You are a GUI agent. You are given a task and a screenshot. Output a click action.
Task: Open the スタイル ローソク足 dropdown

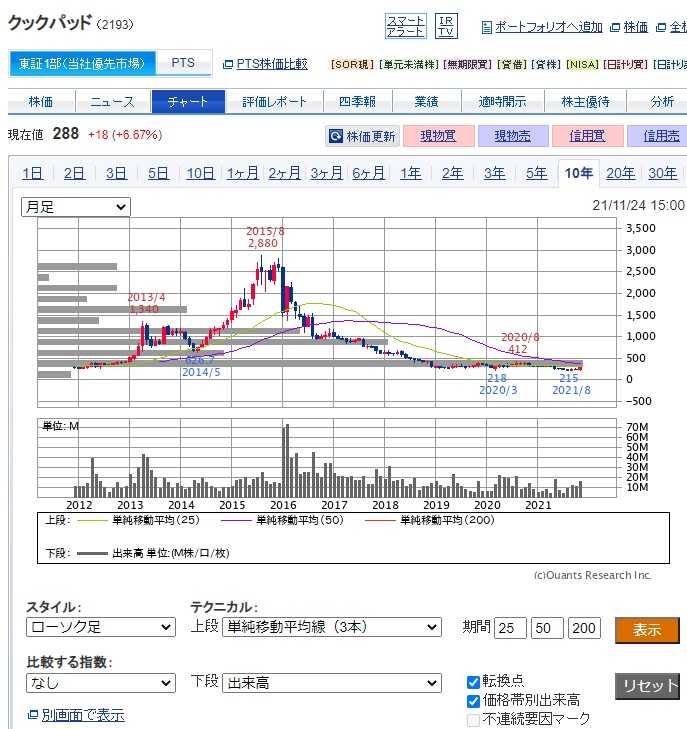(100, 628)
